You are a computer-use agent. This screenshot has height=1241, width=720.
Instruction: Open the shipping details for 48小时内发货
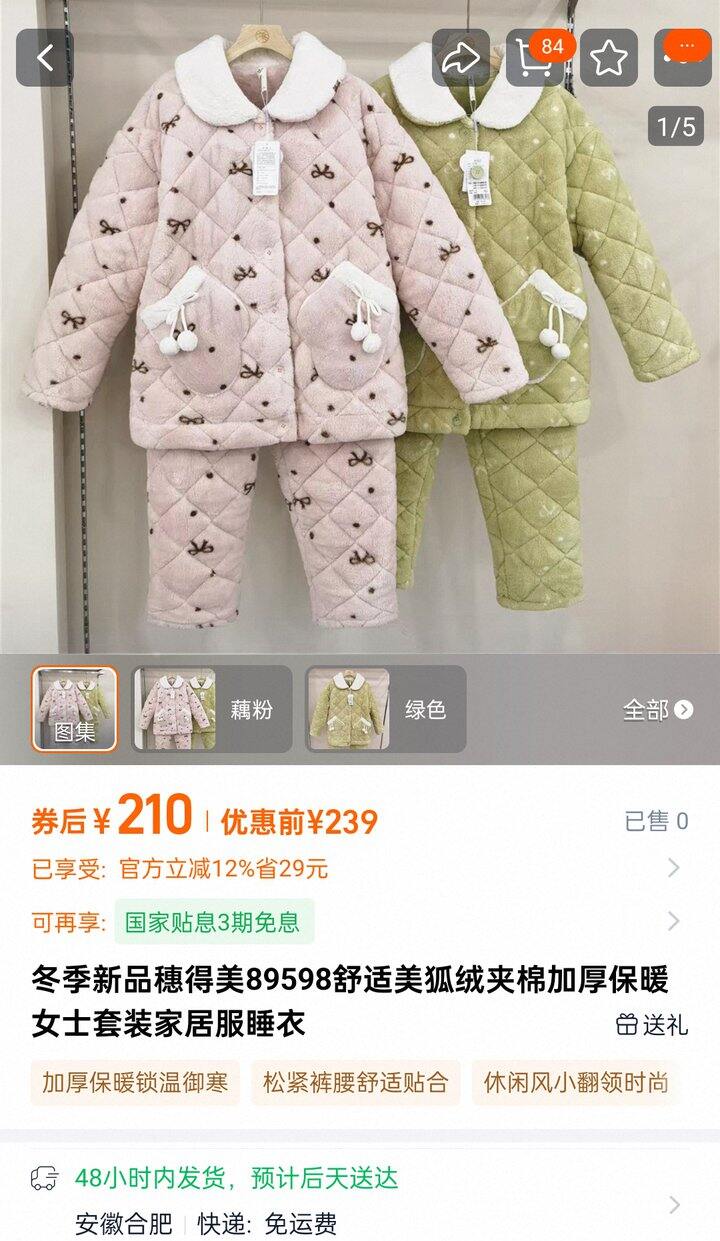360,1201
